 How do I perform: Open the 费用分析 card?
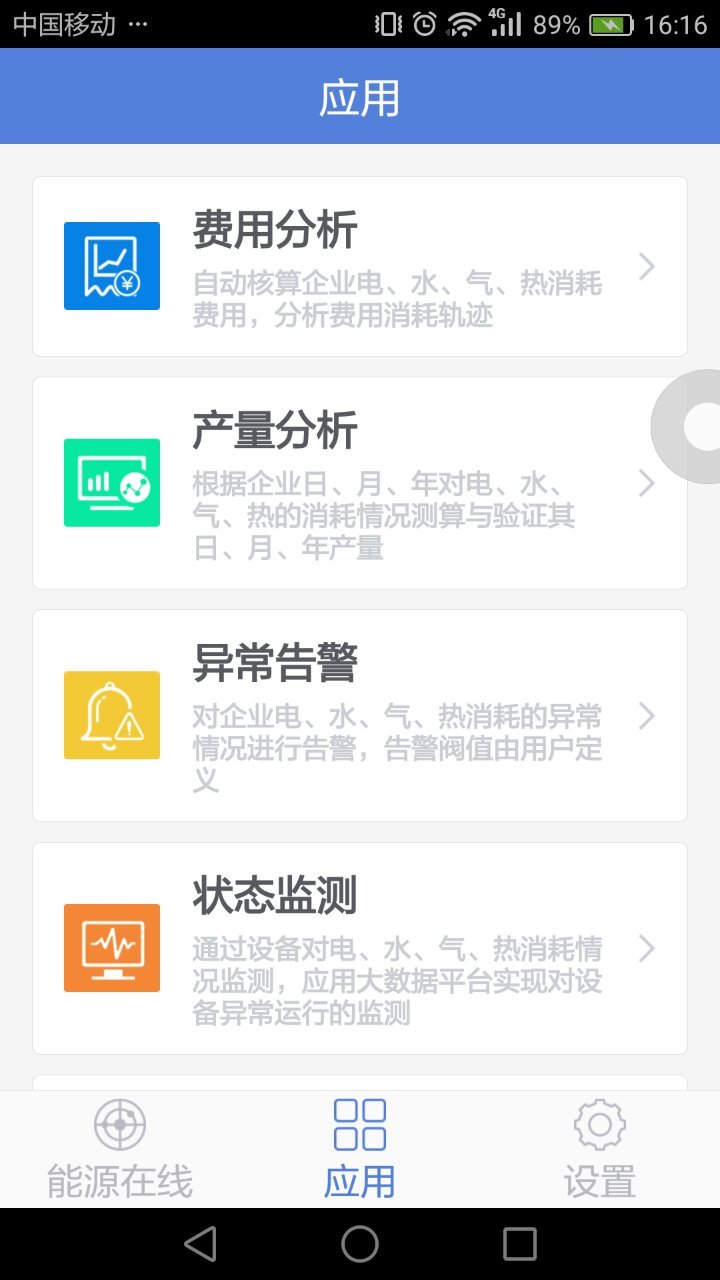point(360,266)
